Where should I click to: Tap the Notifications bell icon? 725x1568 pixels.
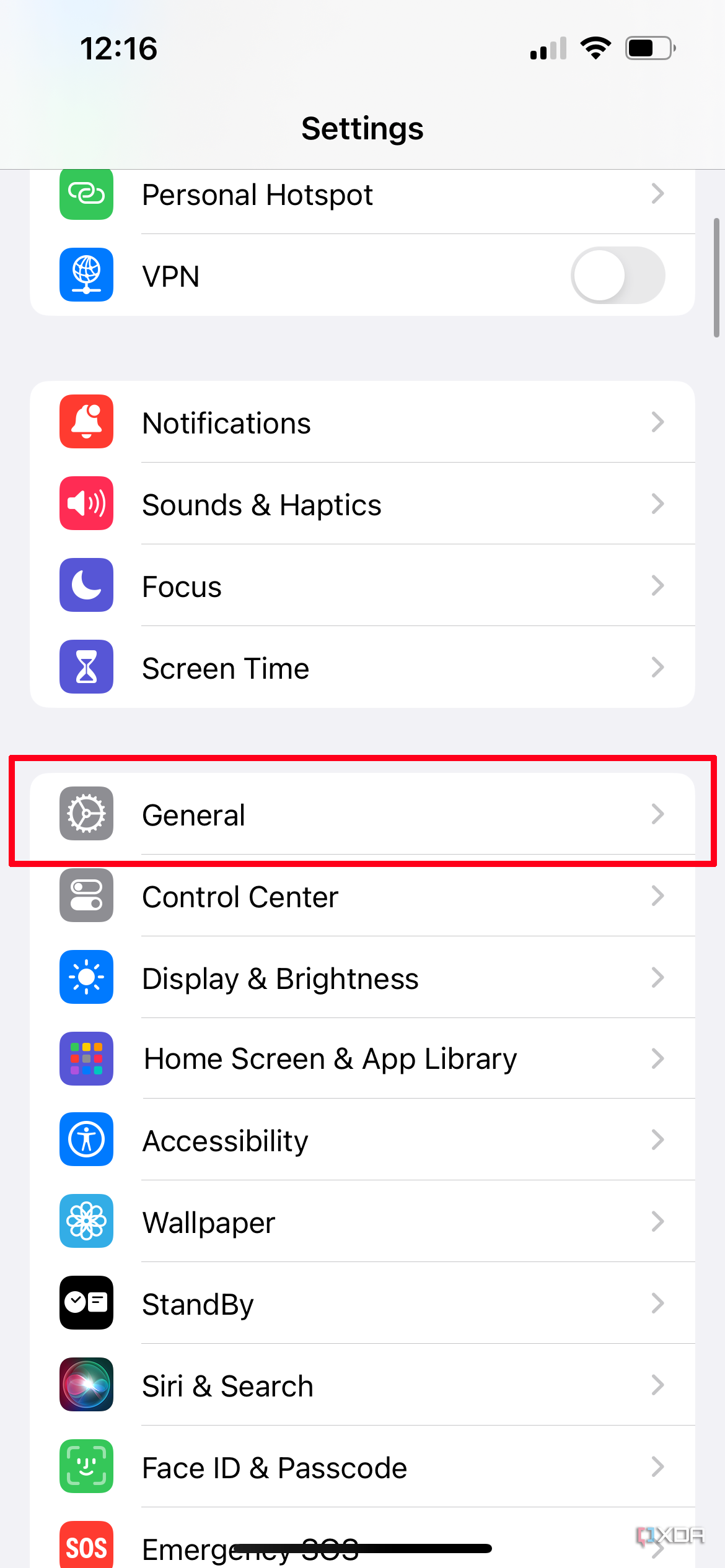pos(86,422)
